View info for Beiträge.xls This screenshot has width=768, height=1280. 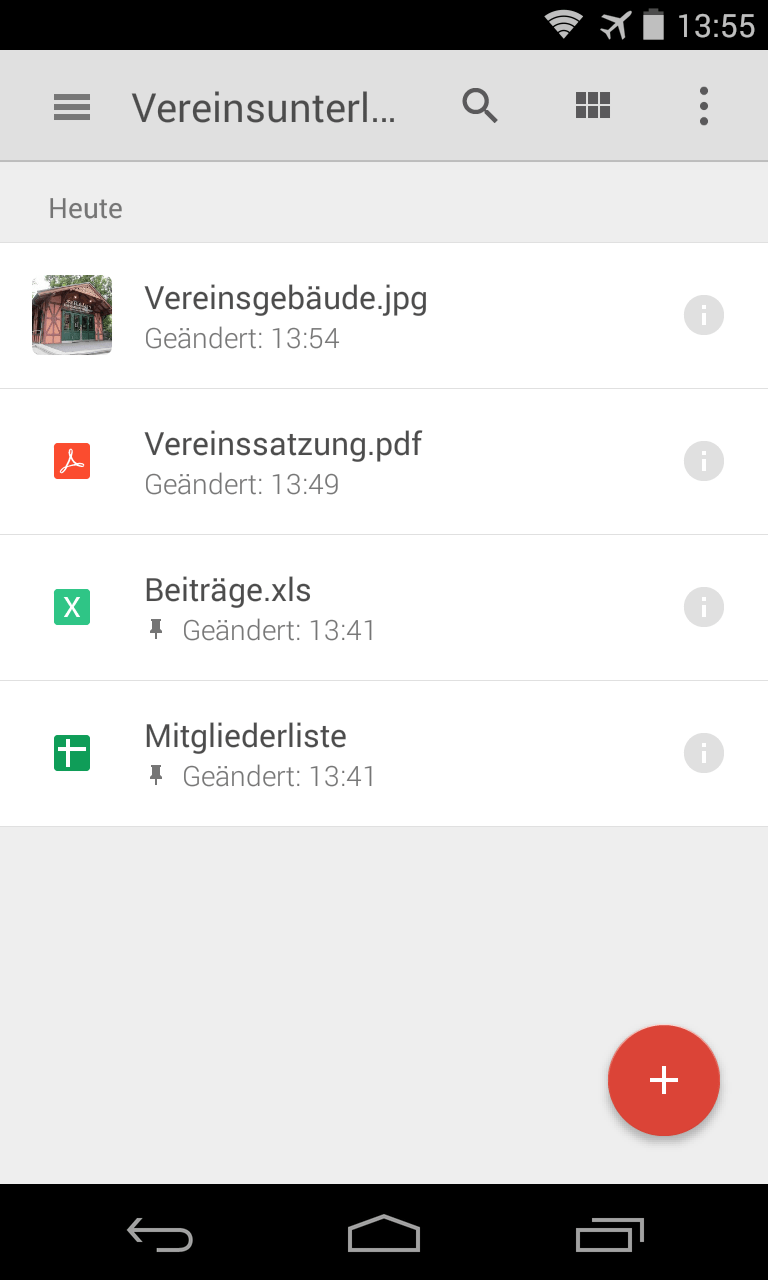(x=704, y=607)
